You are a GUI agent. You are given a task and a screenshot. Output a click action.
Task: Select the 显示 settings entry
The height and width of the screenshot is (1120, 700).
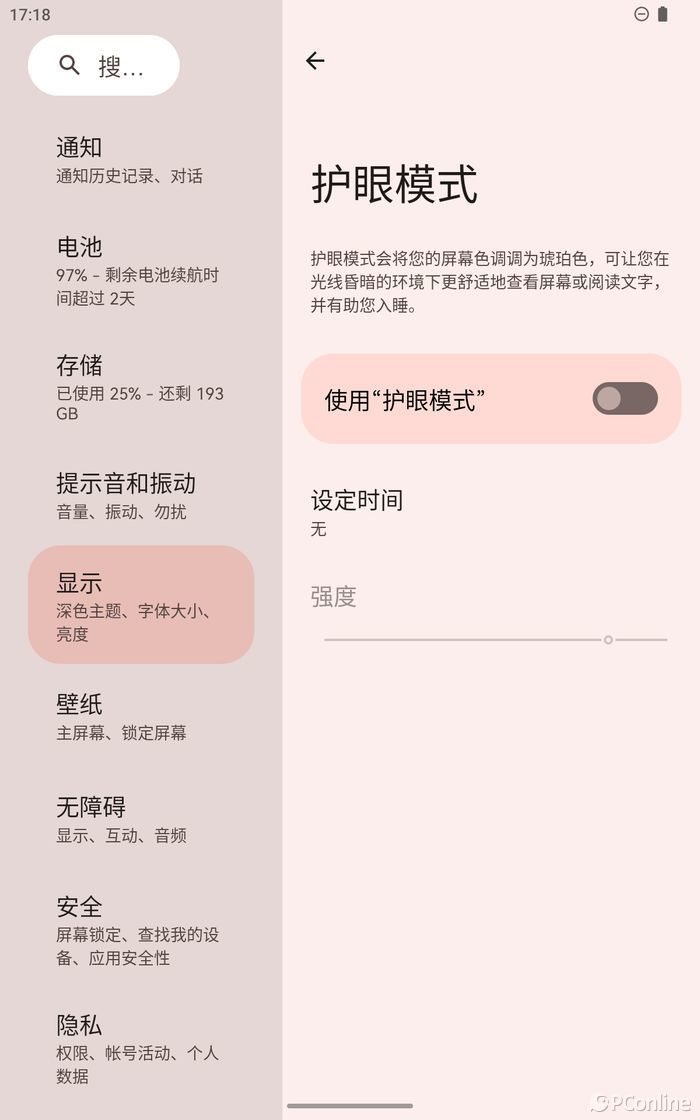pyautogui.click(x=141, y=605)
